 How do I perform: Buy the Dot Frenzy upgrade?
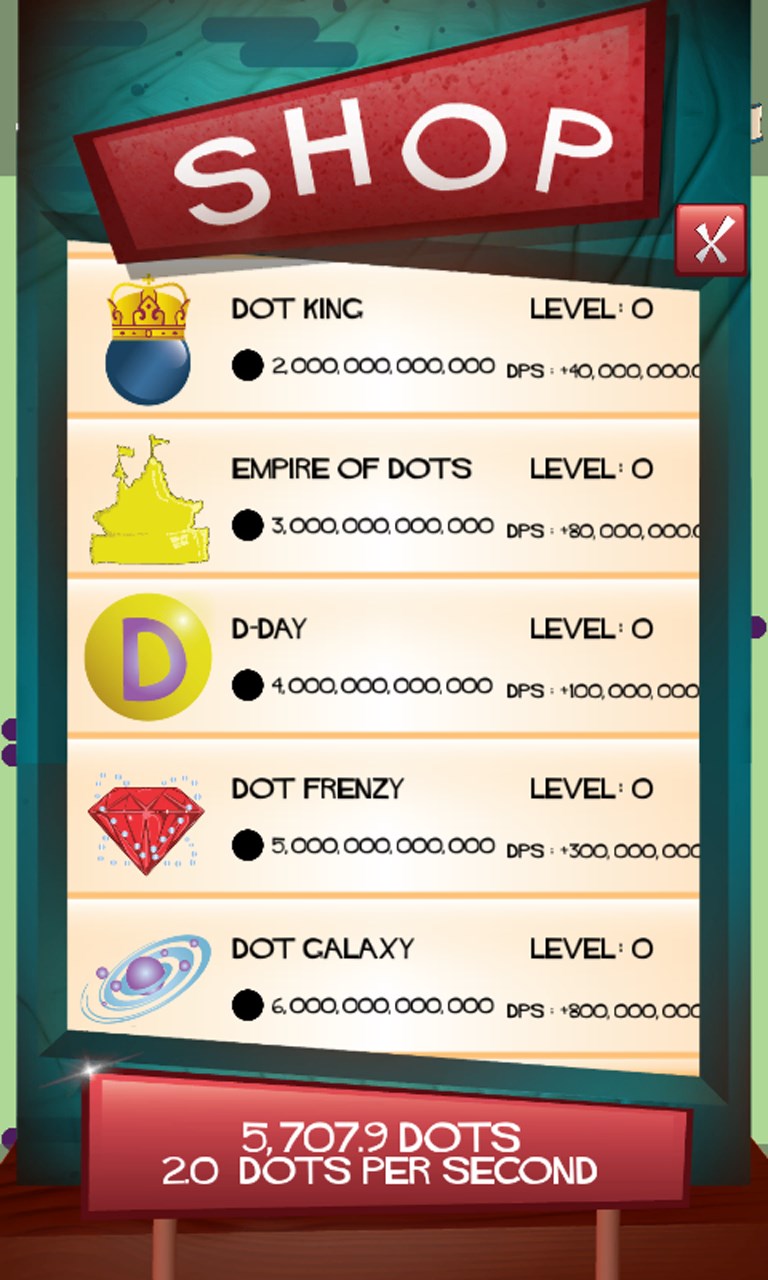pos(383,817)
